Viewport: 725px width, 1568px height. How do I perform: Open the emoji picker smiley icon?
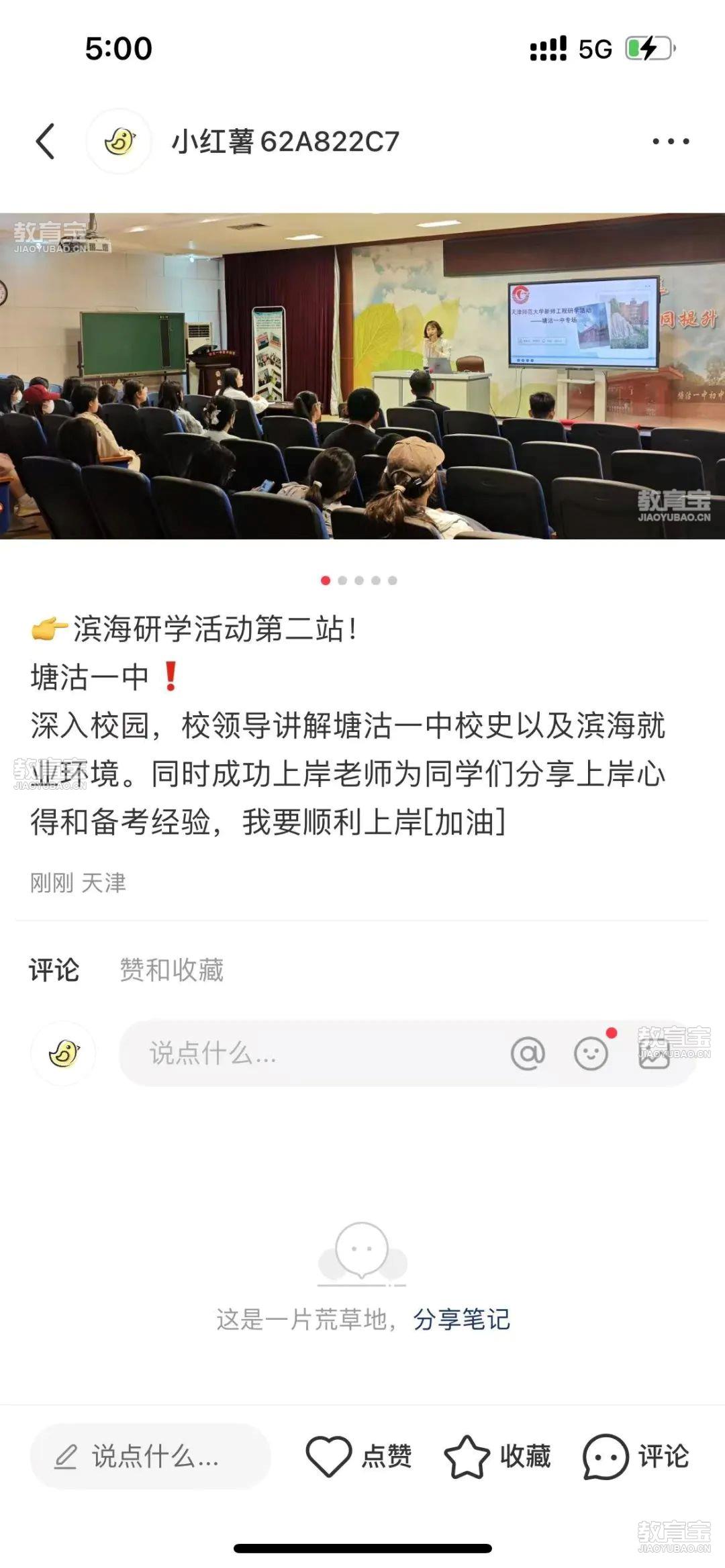tap(591, 1053)
